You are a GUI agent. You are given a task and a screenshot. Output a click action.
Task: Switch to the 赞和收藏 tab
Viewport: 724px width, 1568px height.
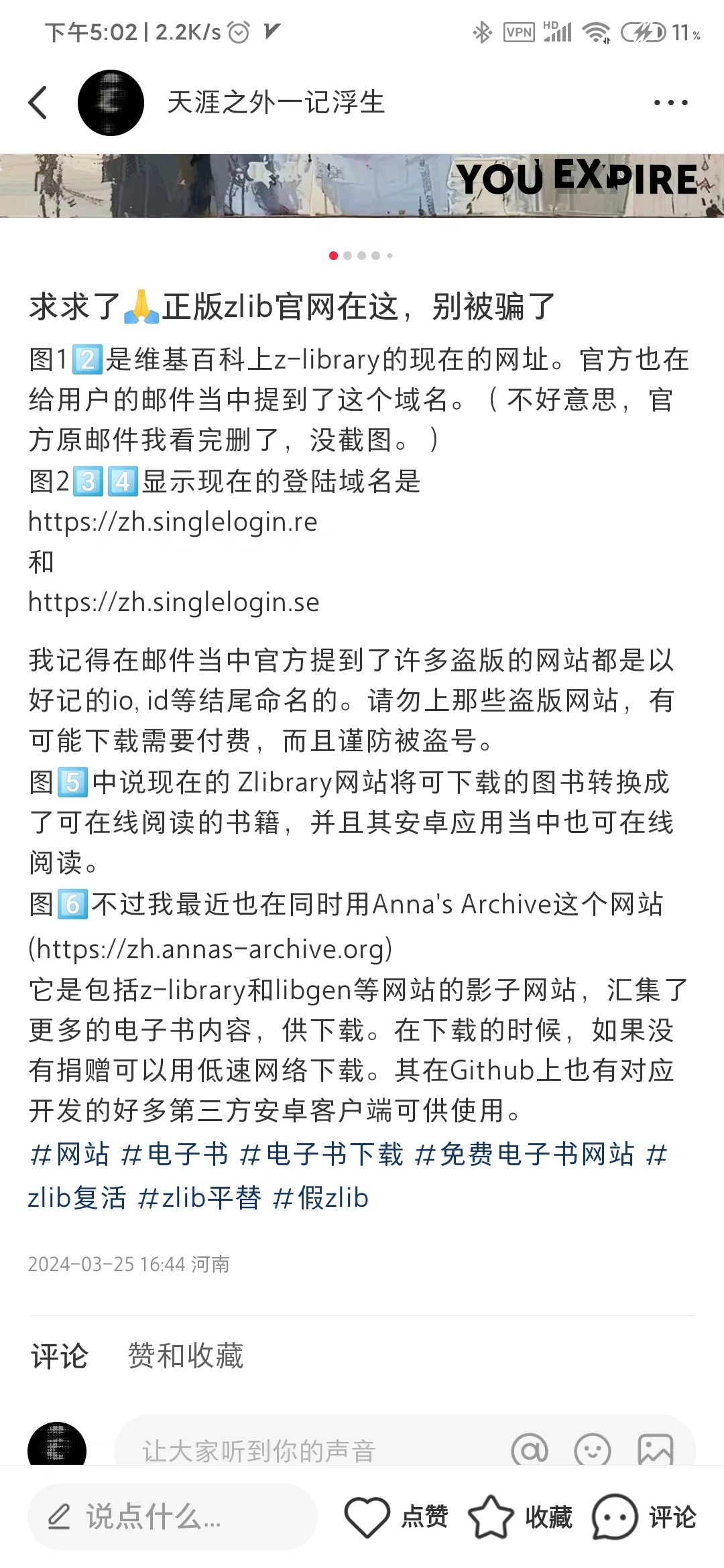186,1356
